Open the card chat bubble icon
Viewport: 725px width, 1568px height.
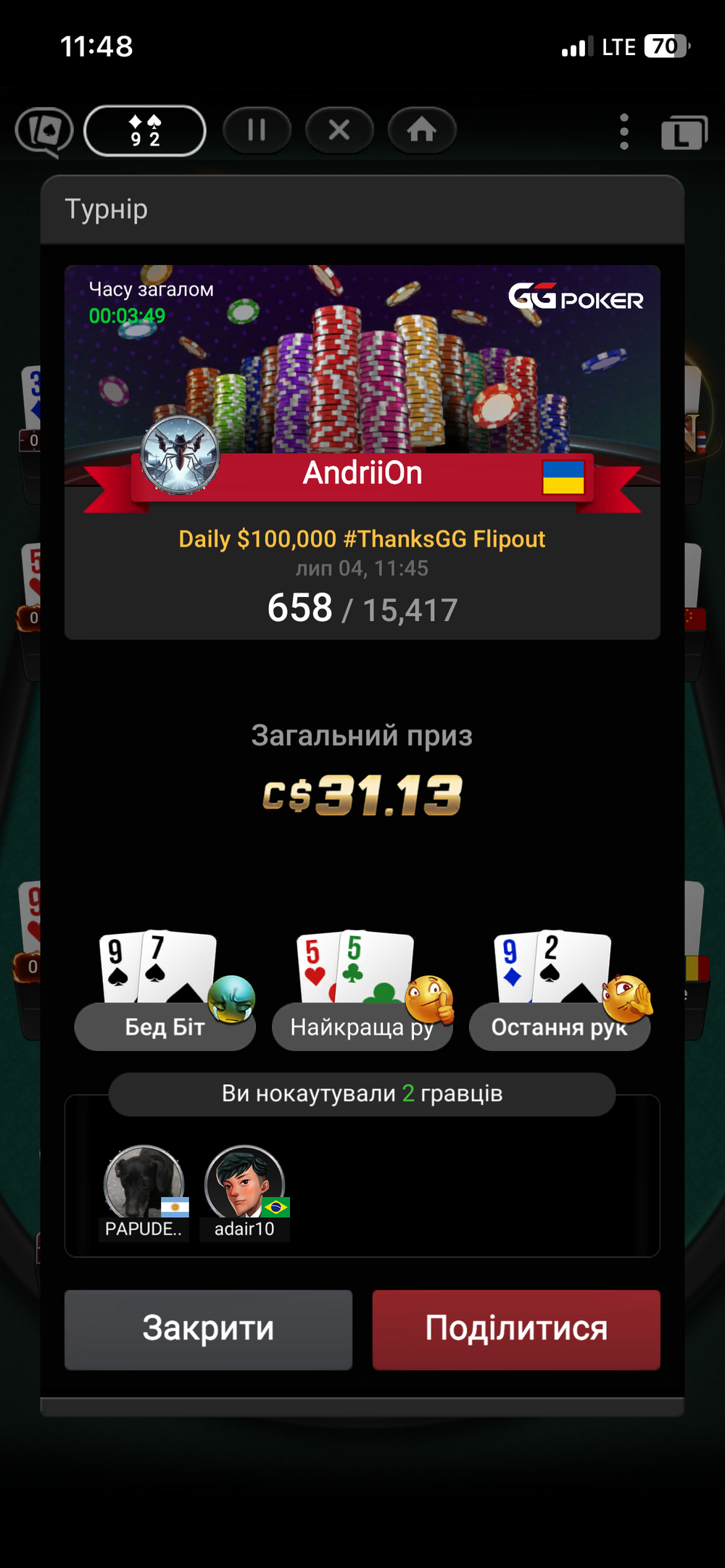click(44, 133)
